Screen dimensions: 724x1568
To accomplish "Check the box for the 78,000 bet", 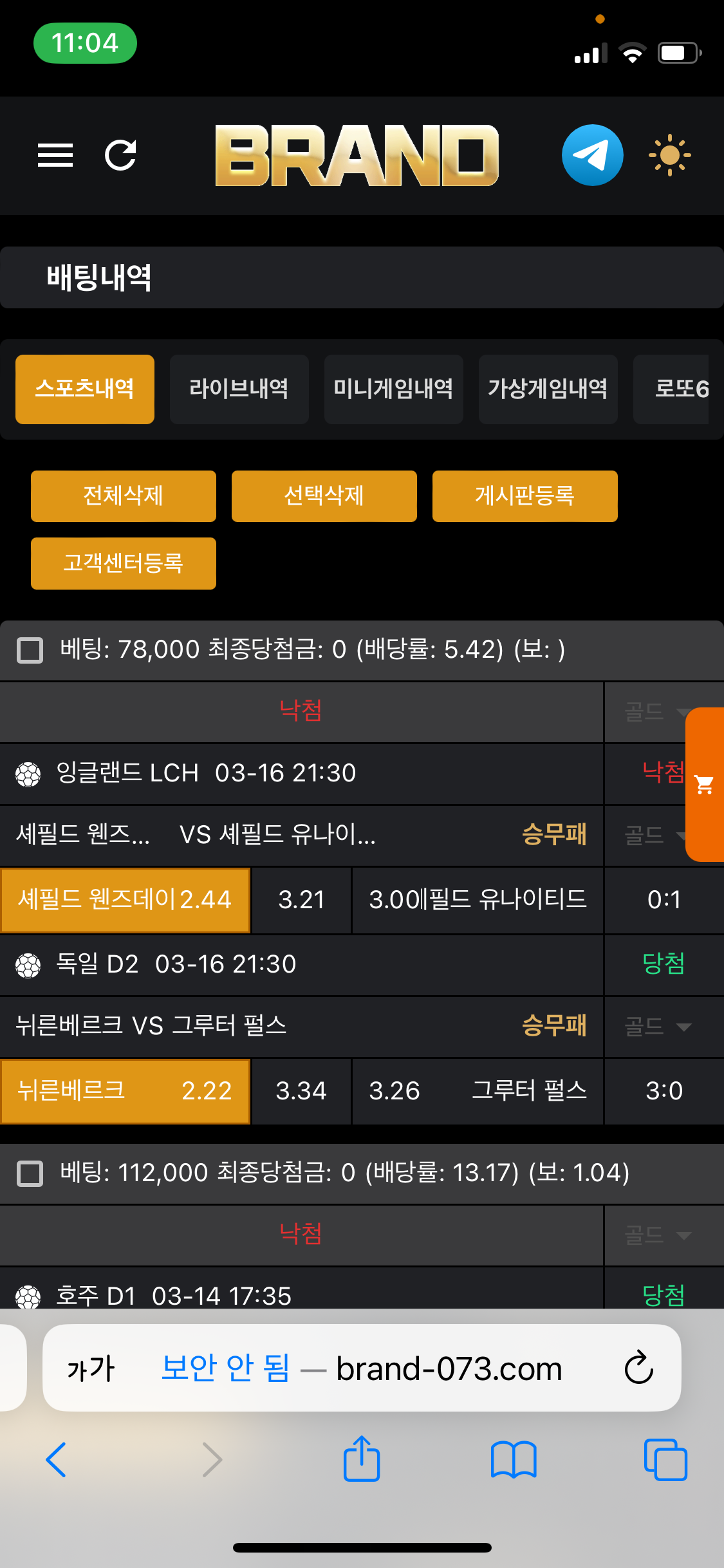I will [30, 650].
